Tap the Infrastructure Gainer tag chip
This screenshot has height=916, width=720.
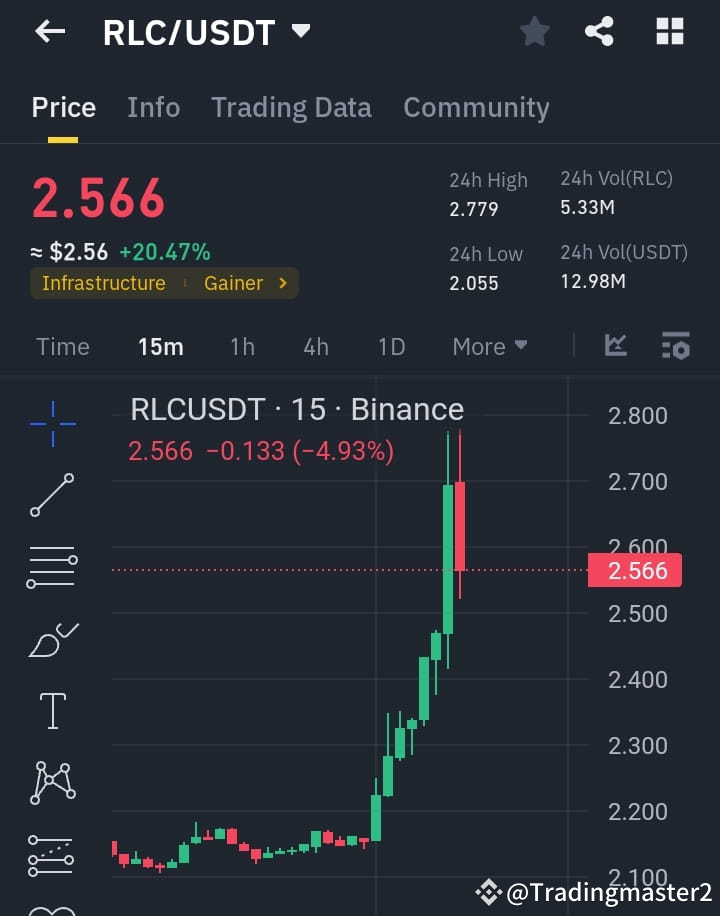164,283
